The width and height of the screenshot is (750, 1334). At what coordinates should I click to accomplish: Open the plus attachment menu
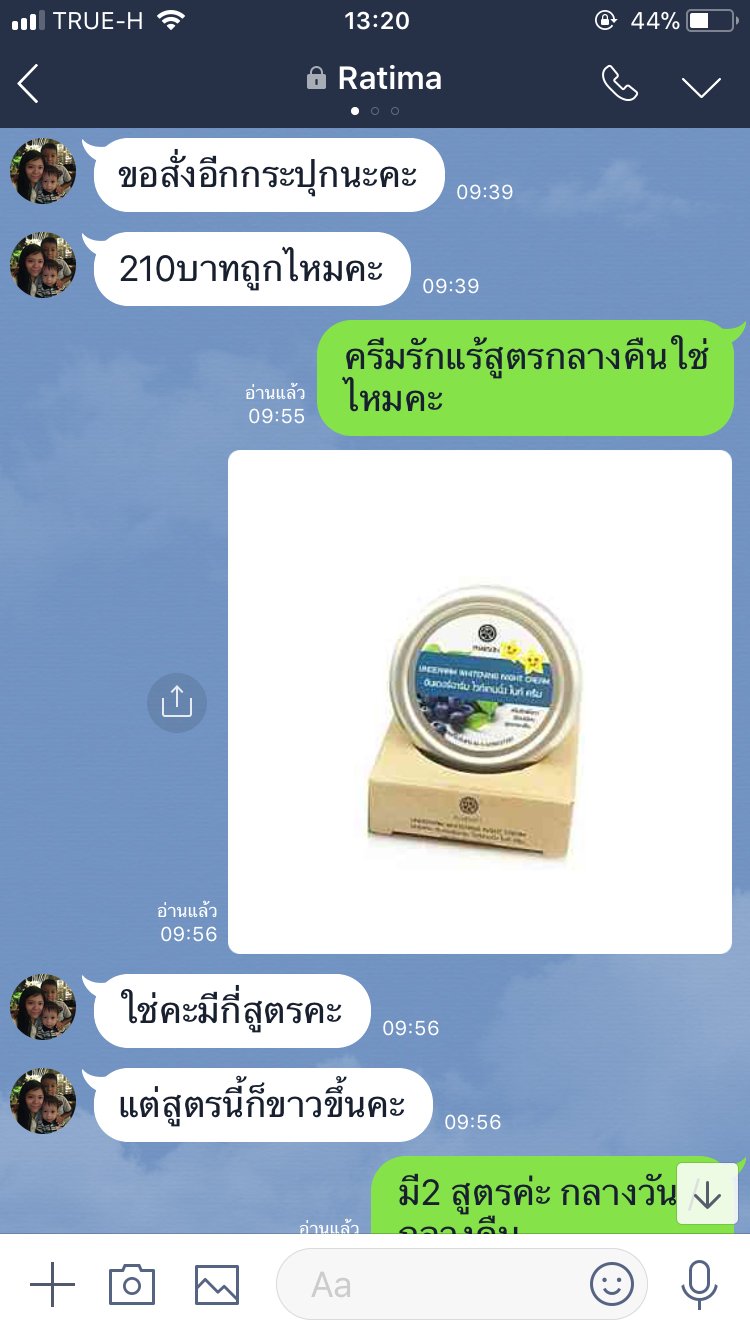52,1284
